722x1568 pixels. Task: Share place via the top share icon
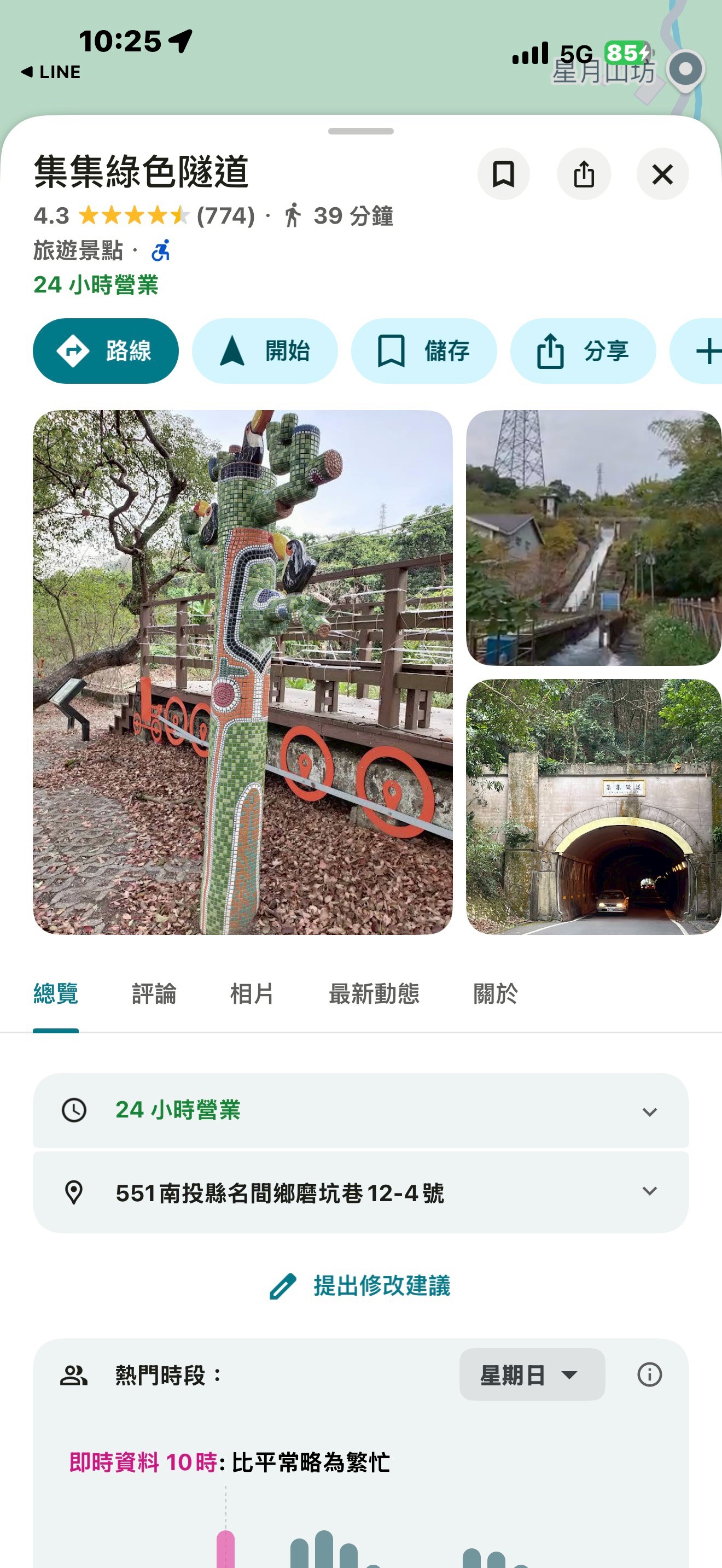[x=583, y=175]
